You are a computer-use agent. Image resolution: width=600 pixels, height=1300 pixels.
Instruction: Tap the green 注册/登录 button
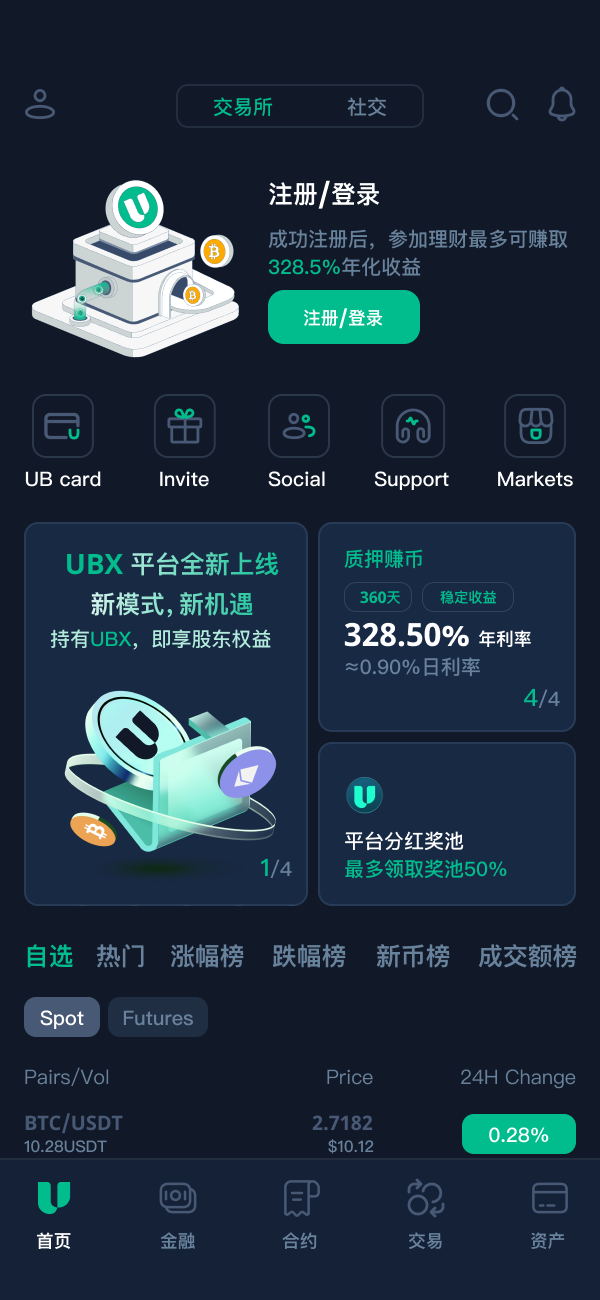click(x=343, y=317)
